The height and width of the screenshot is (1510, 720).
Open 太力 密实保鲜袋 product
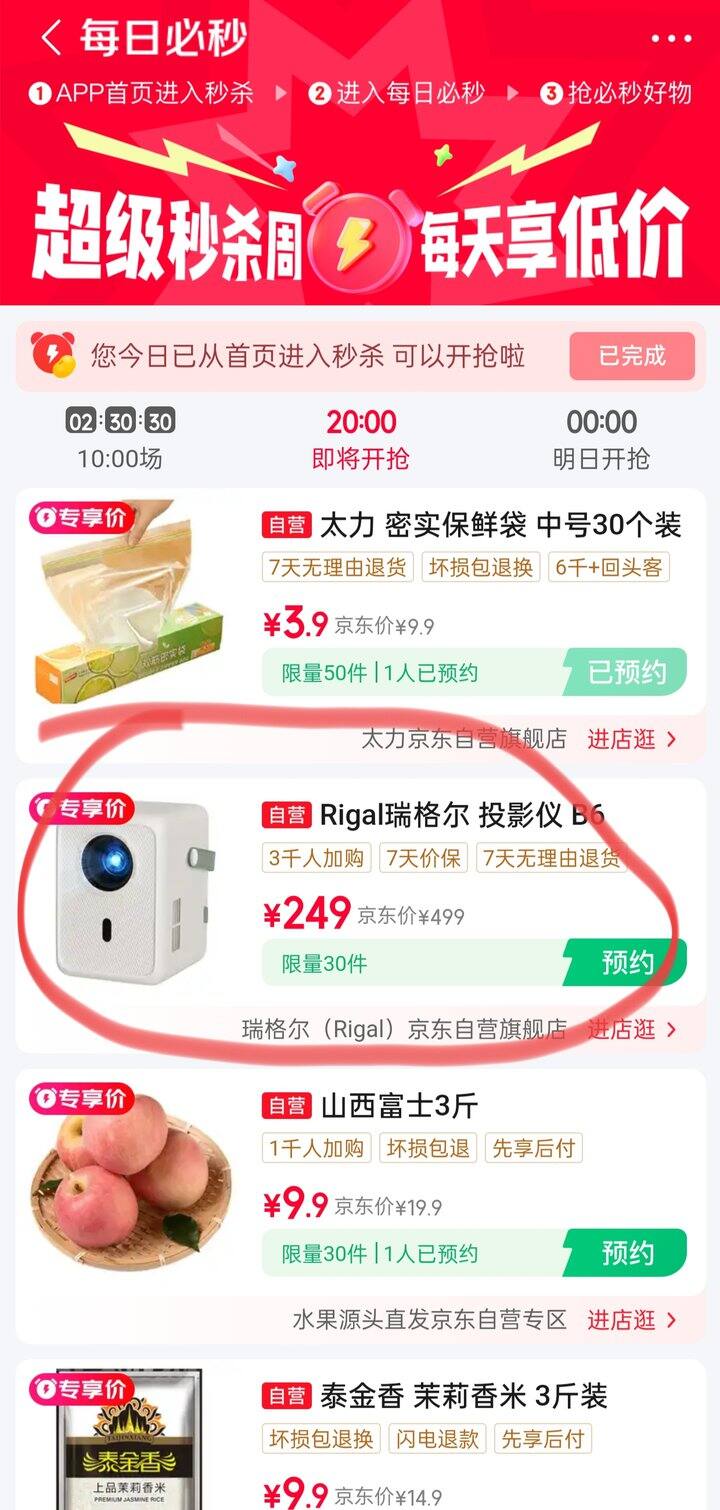tap(500, 524)
